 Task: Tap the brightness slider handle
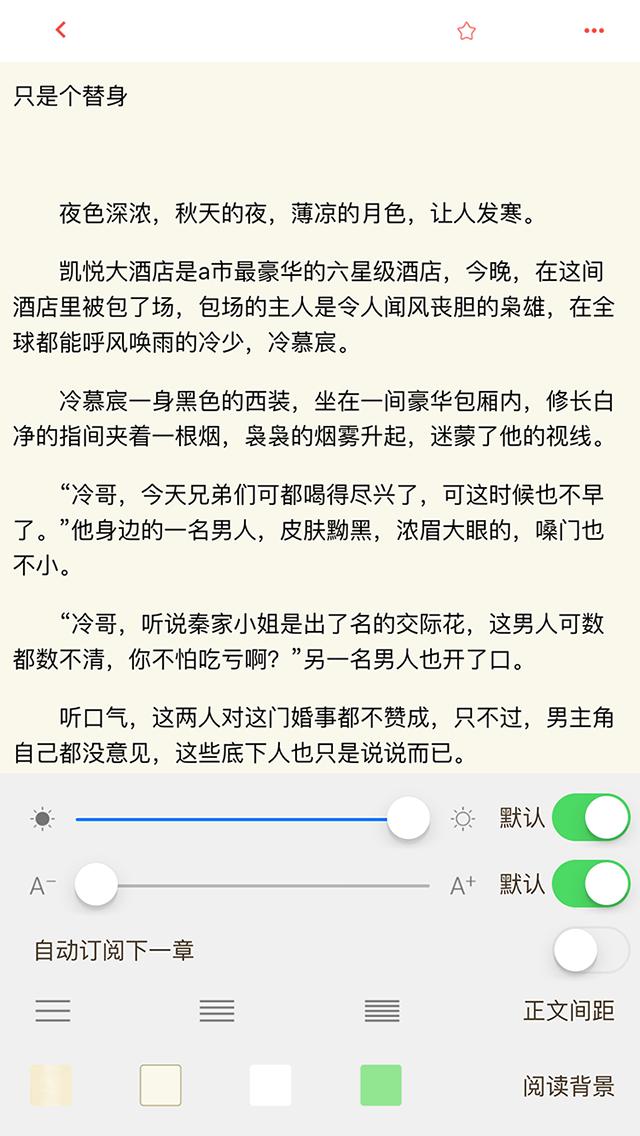pyautogui.click(x=408, y=819)
